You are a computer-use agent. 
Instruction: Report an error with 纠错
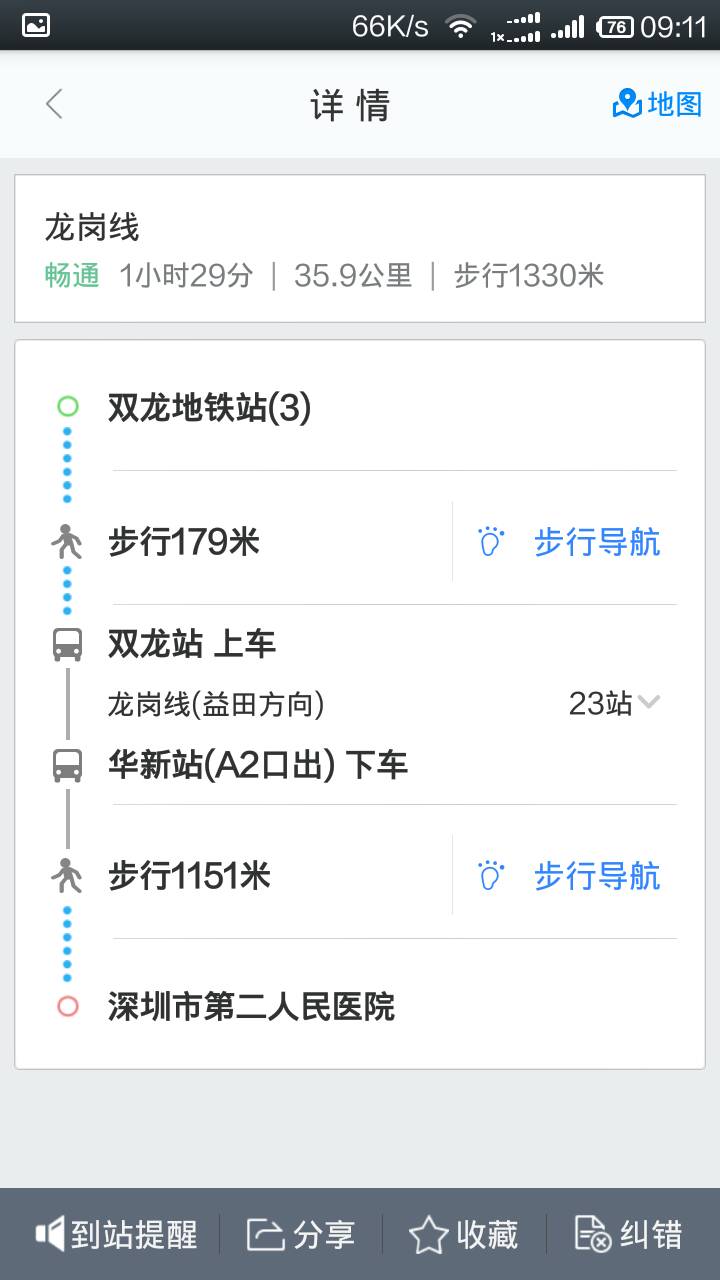(x=628, y=1235)
